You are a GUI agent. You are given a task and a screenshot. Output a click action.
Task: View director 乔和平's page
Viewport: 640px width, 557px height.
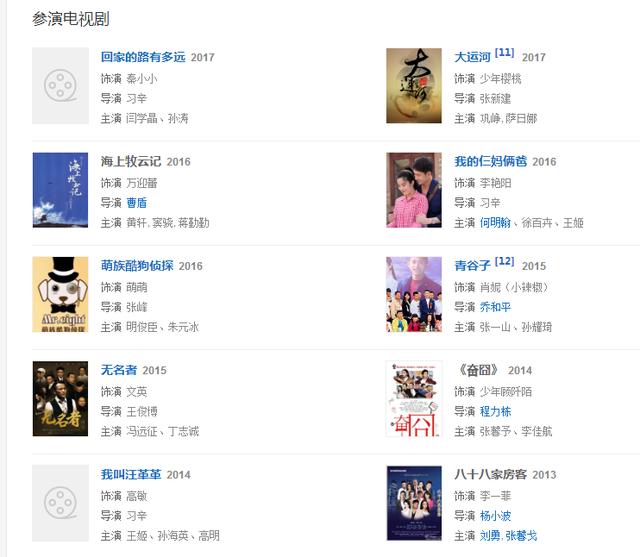click(x=496, y=307)
